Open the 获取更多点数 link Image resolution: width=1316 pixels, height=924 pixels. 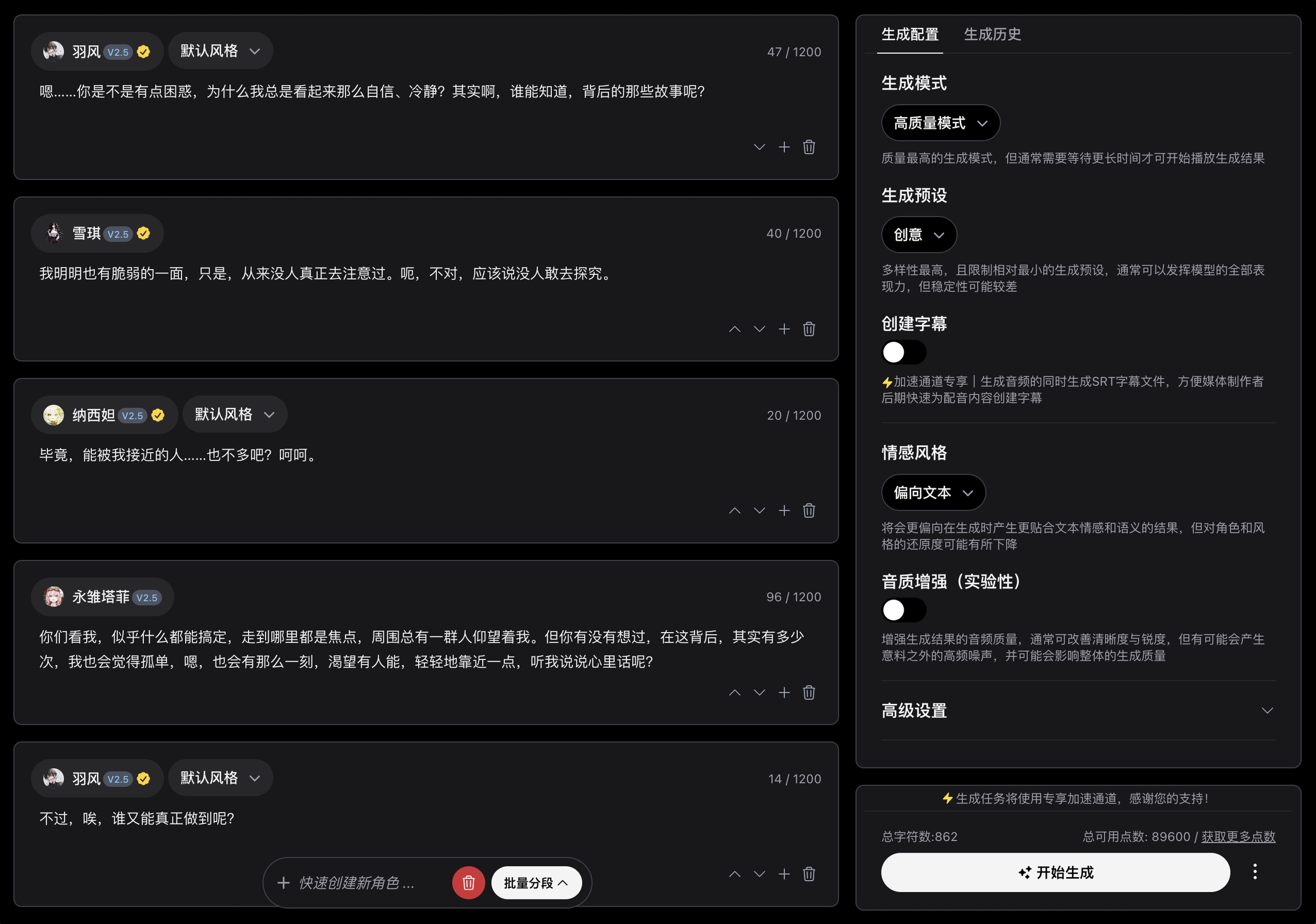(x=1238, y=837)
